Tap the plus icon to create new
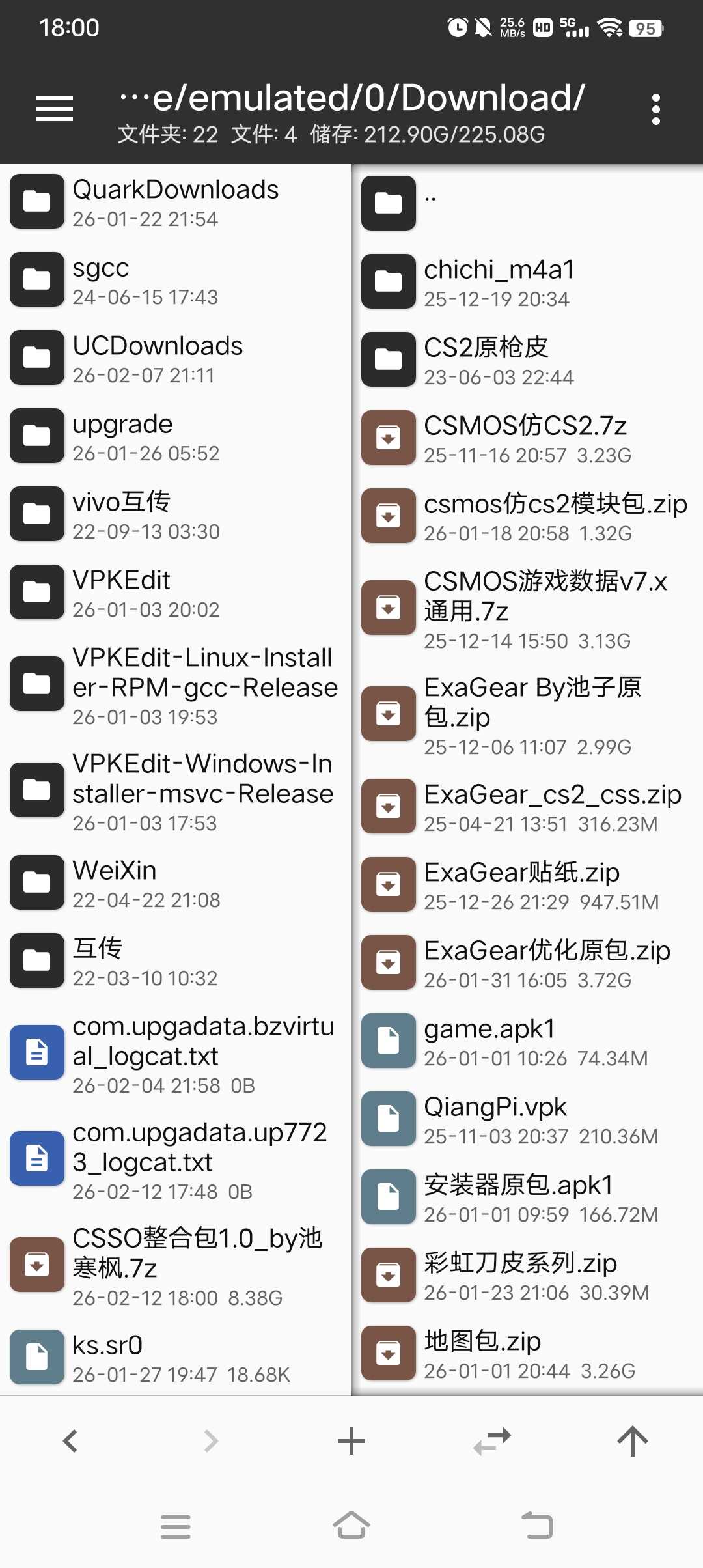 coord(351,1441)
